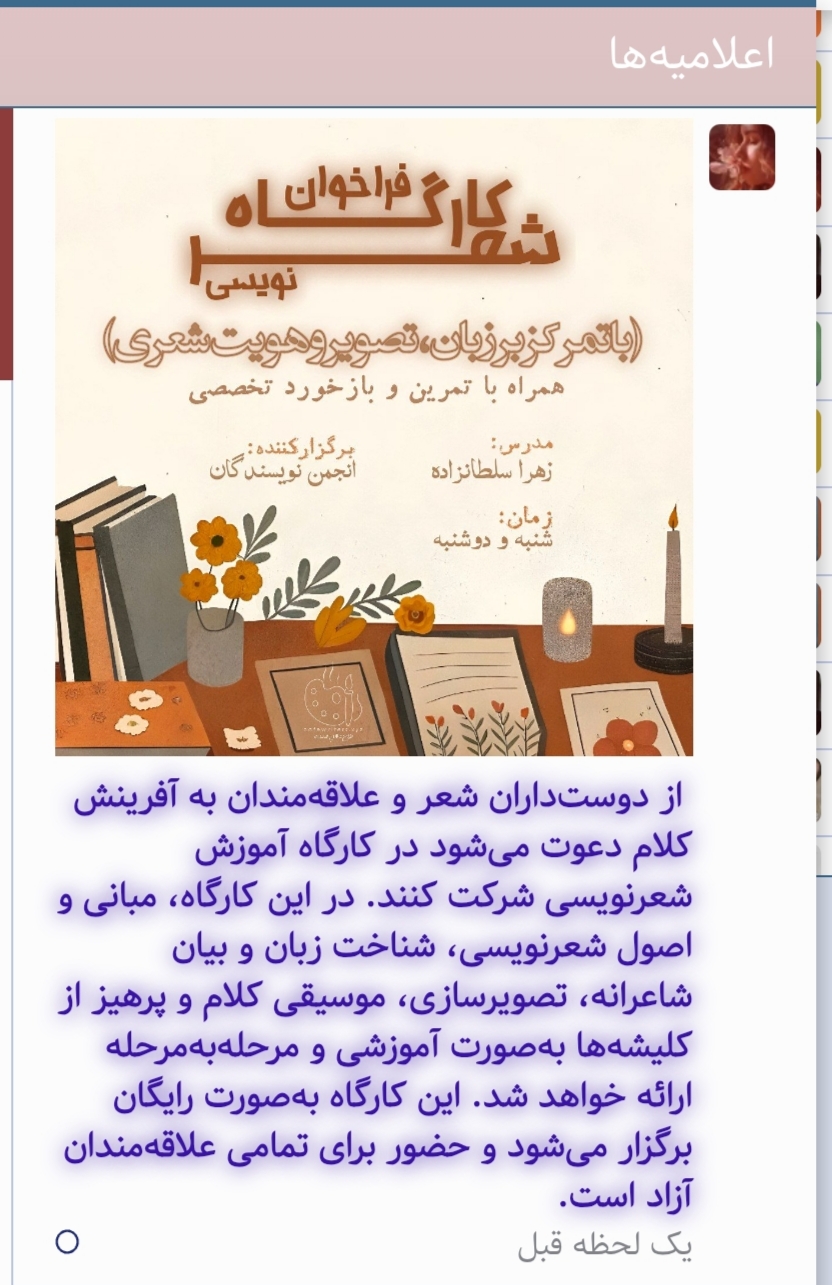Viewport: 832px width, 1285px height.
Task: Open the announcement poster's profile picture
Action: point(742,158)
